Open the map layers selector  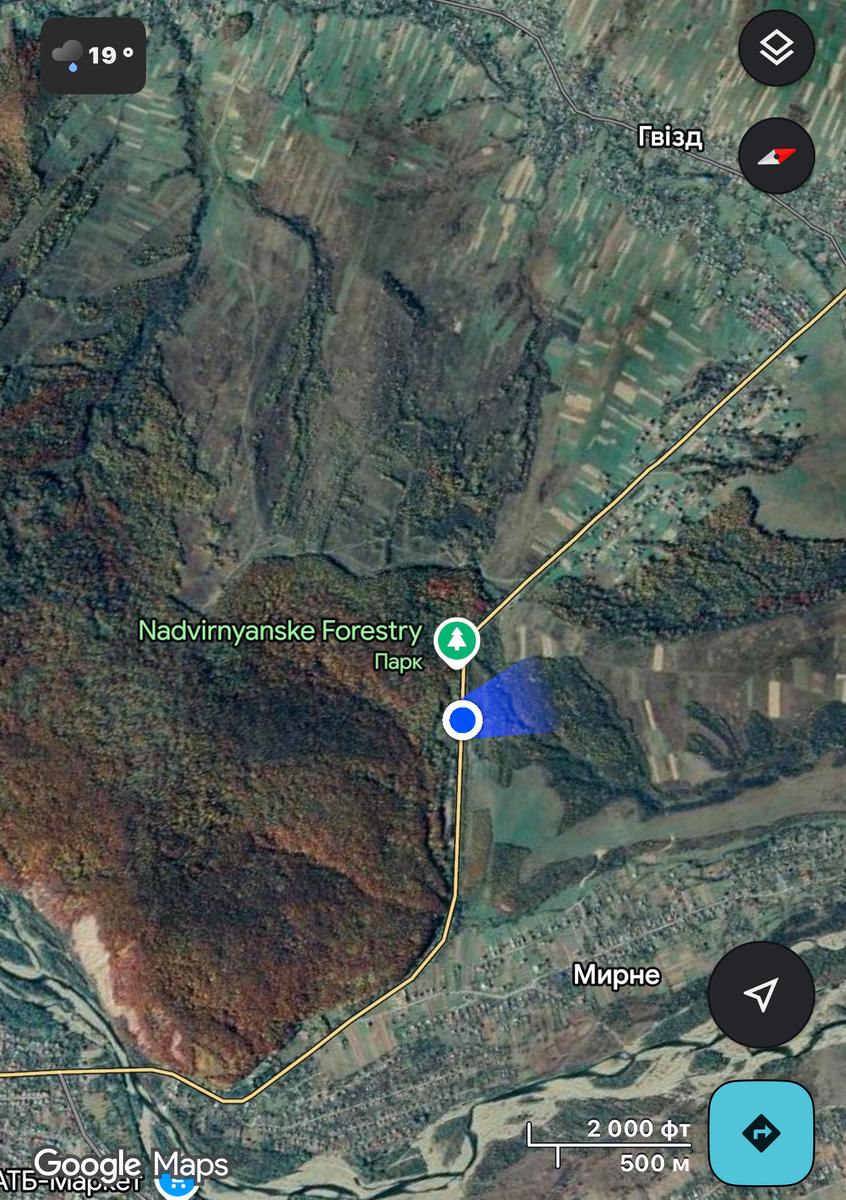pyautogui.click(x=777, y=48)
